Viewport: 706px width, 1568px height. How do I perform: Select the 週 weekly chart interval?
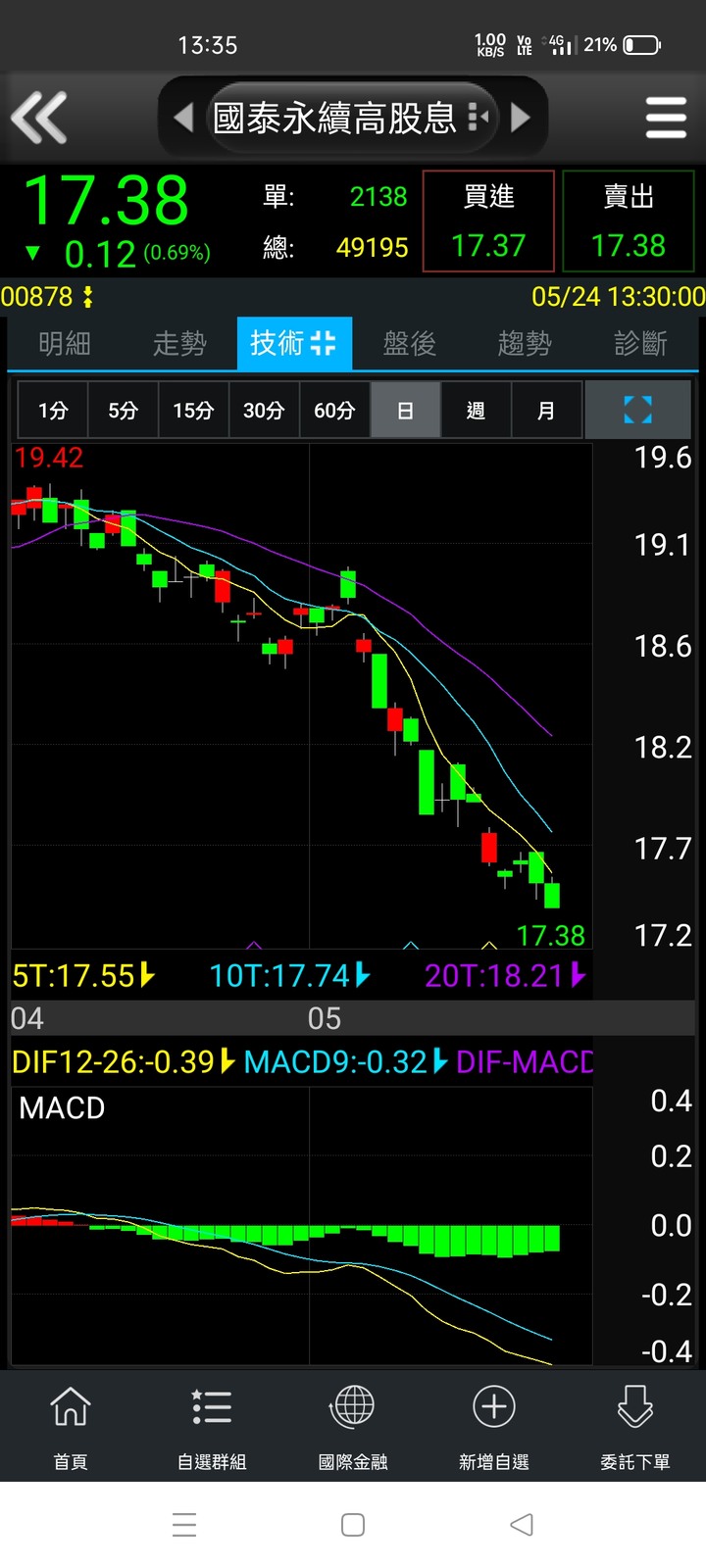click(476, 410)
